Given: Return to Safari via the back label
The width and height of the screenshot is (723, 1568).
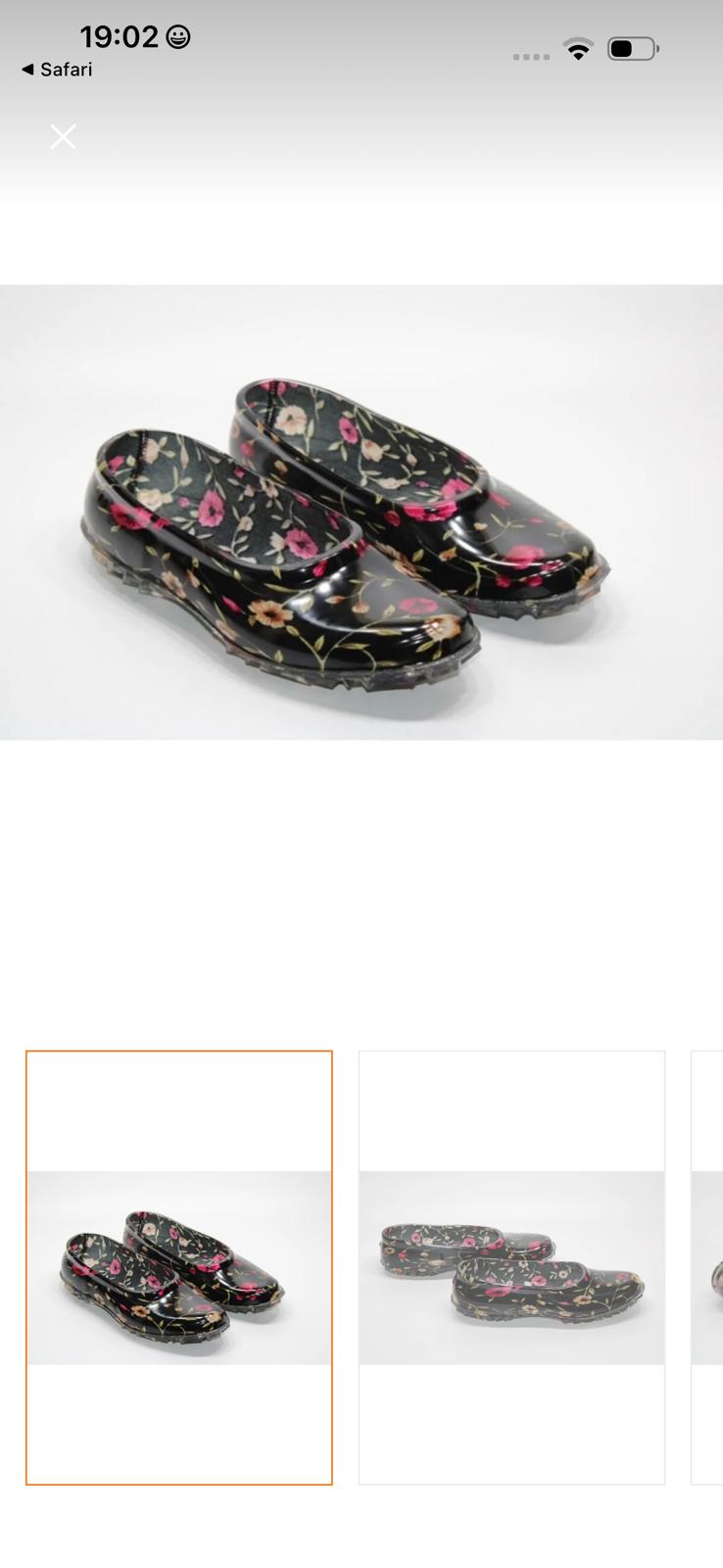Looking at the screenshot, I should click(x=65, y=70).
